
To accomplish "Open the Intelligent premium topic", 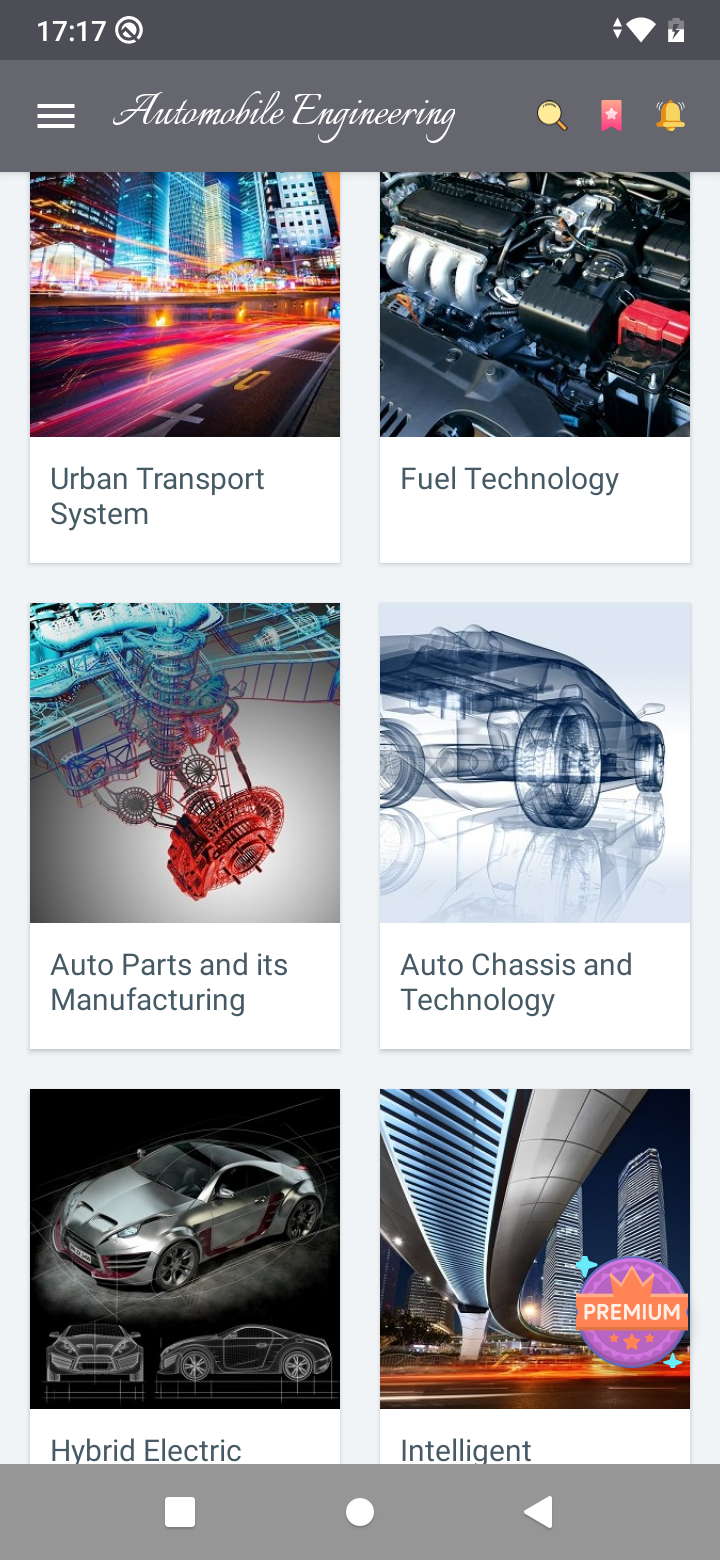I will (466, 1450).
